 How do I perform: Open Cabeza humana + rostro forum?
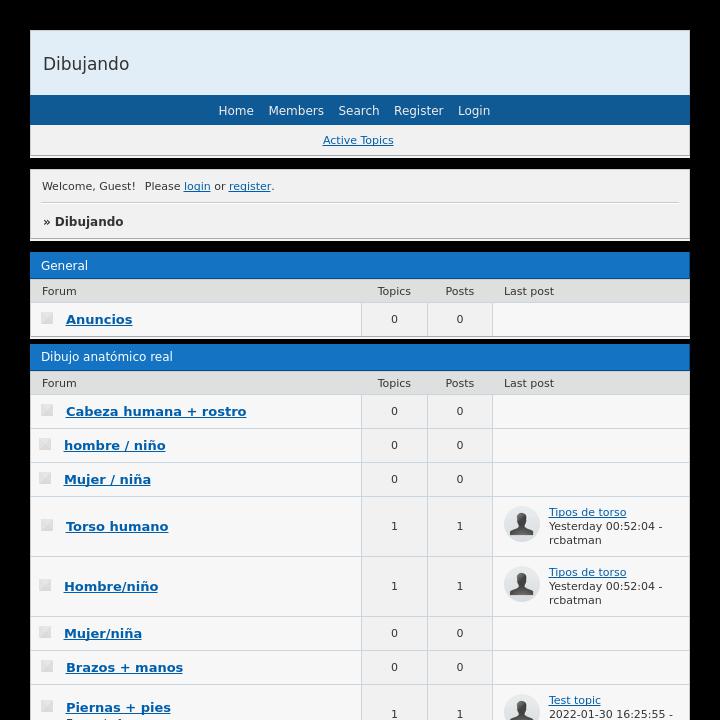[x=156, y=412]
